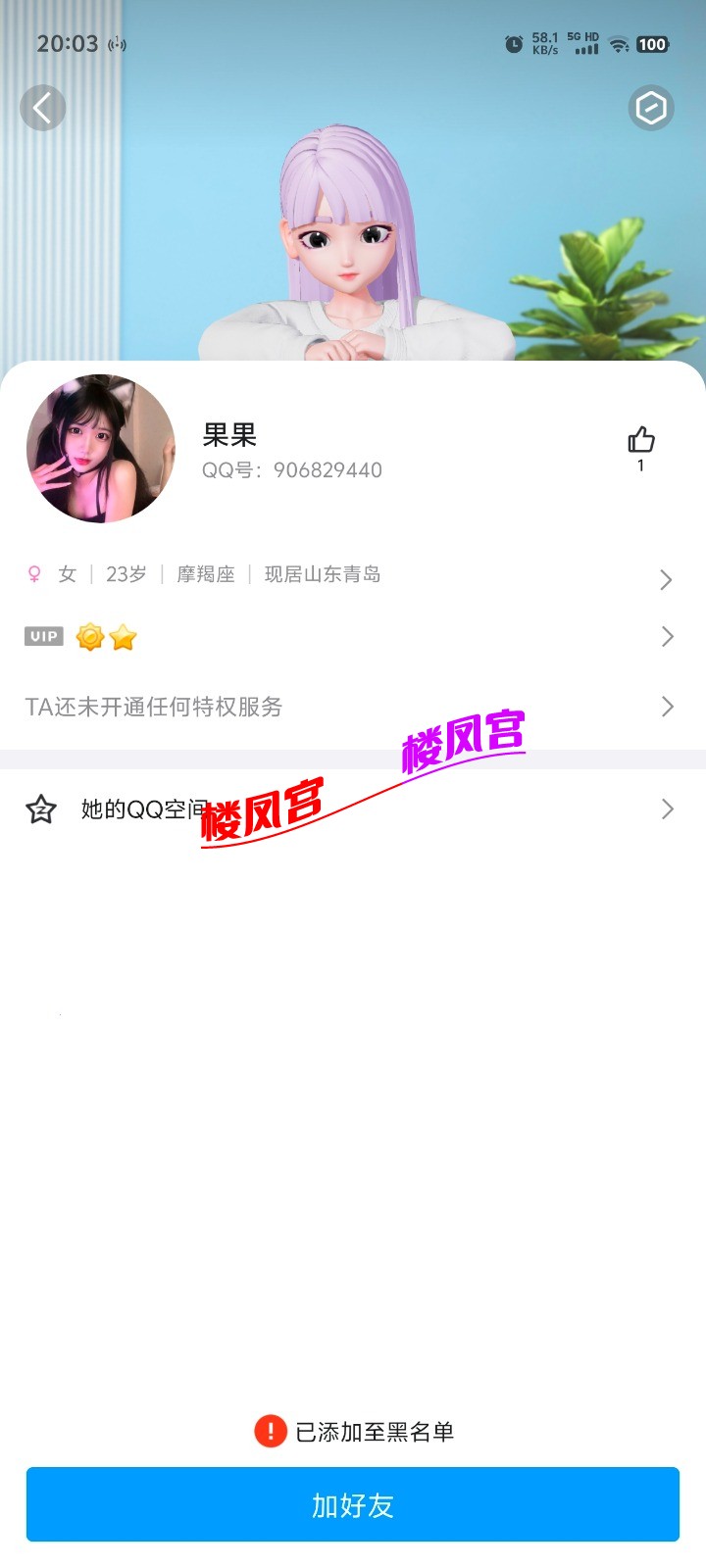Screen dimensions: 706x1568
Task: Open the VIP badge icon
Action: [x=43, y=636]
